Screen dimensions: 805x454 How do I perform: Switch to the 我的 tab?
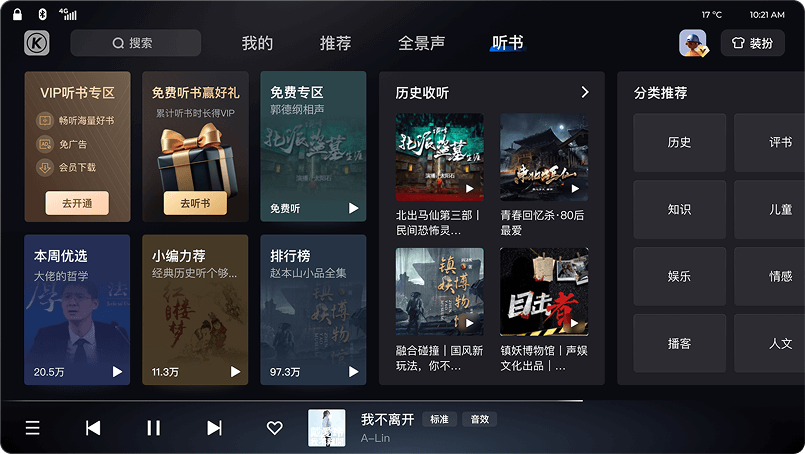click(257, 43)
